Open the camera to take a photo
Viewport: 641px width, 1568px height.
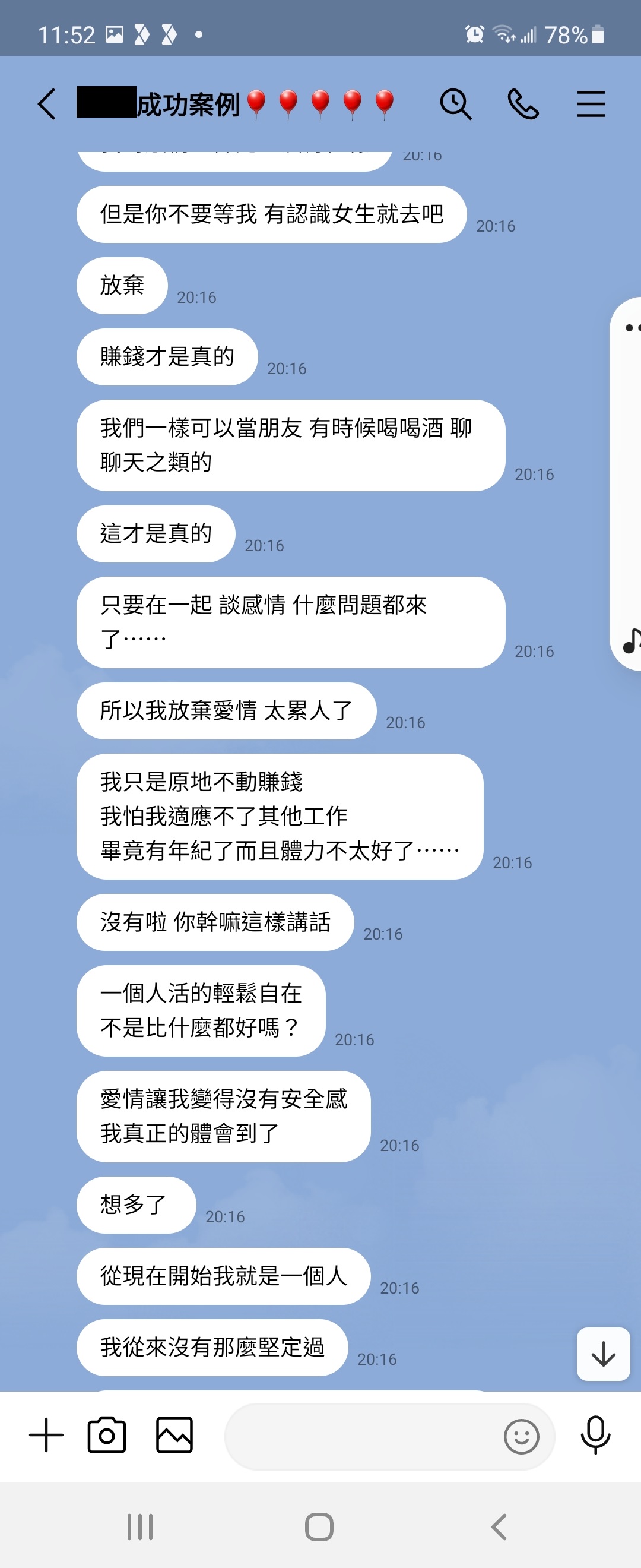click(x=107, y=1435)
